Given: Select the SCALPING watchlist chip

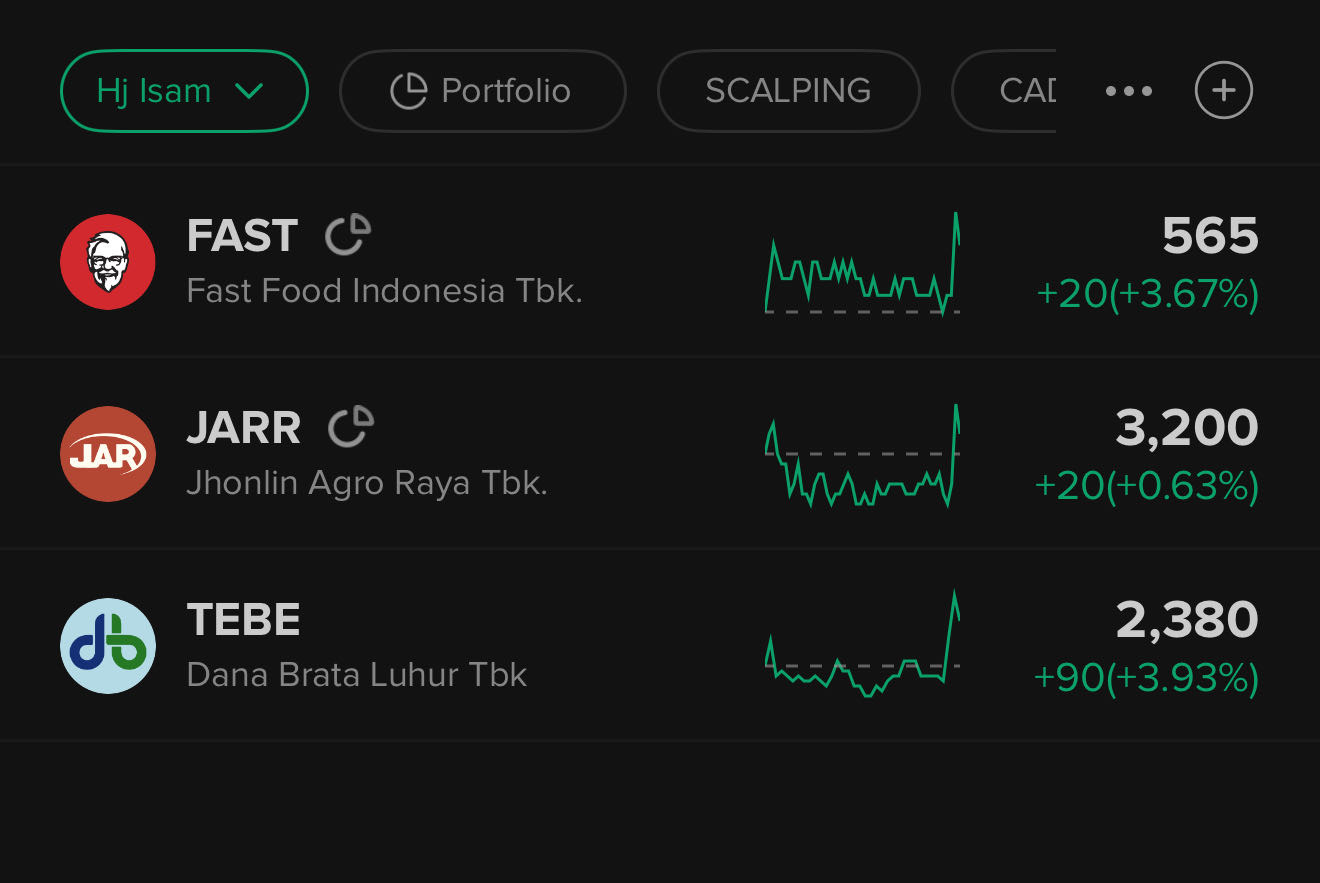Looking at the screenshot, I should pyautogui.click(x=788, y=91).
